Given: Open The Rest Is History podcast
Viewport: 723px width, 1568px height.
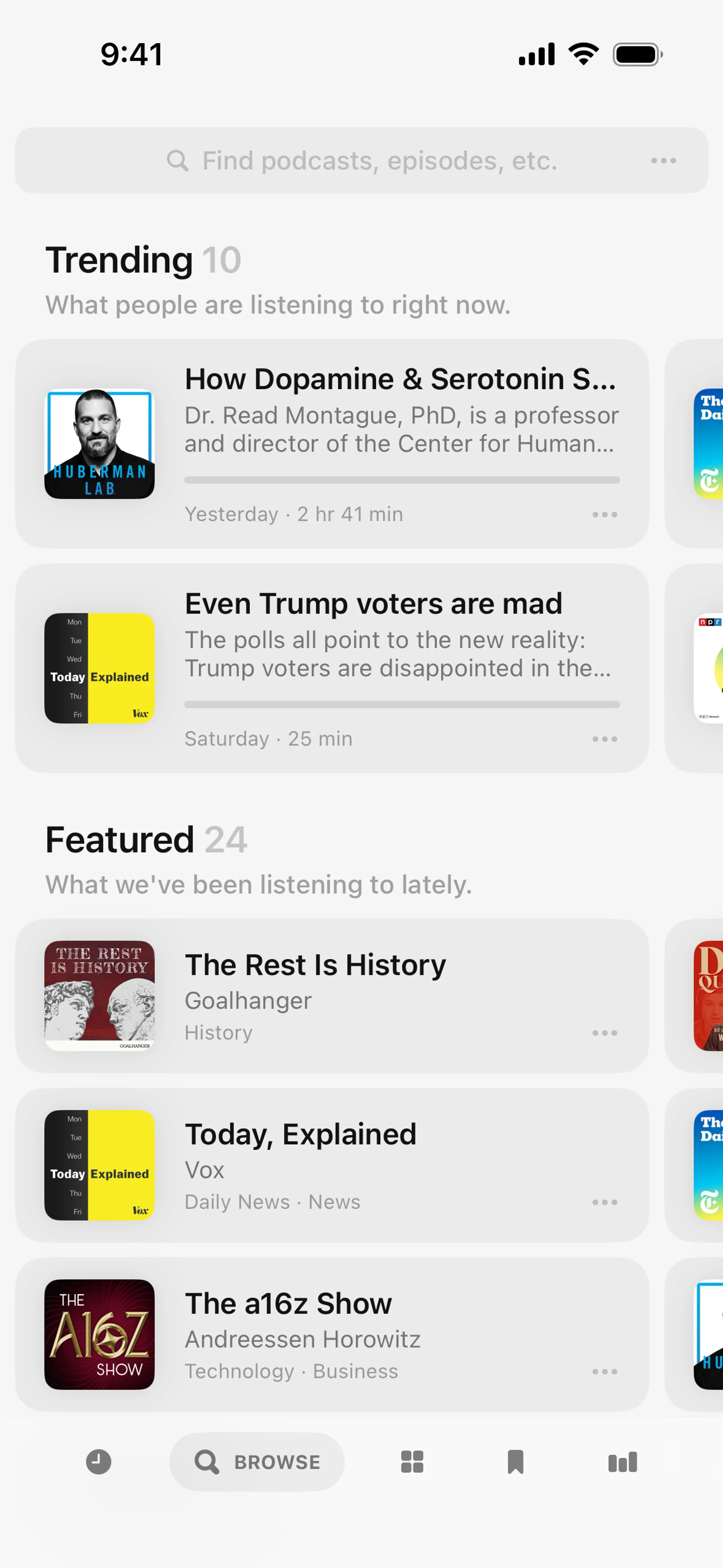Looking at the screenshot, I should [x=315, y=965].
